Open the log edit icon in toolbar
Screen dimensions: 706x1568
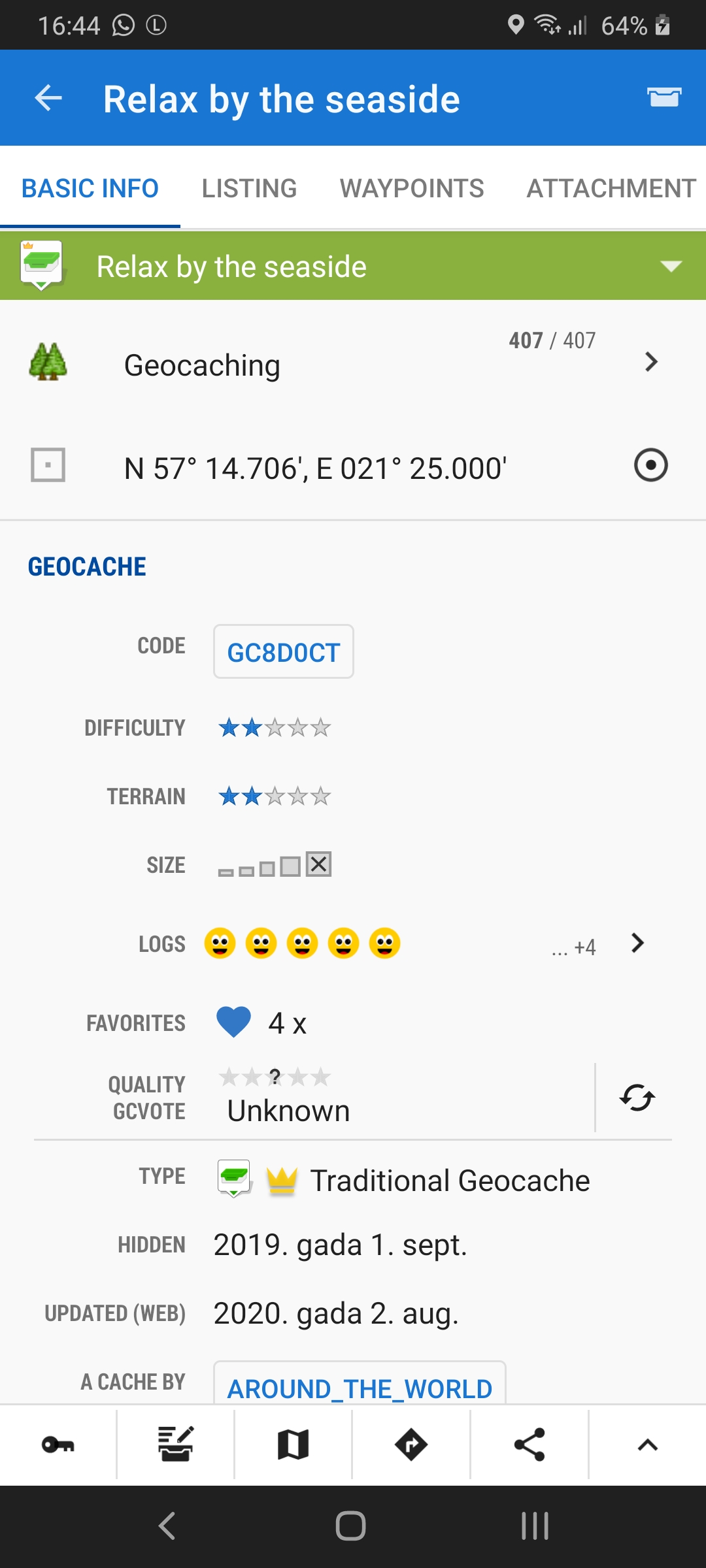coord(176,1445)
